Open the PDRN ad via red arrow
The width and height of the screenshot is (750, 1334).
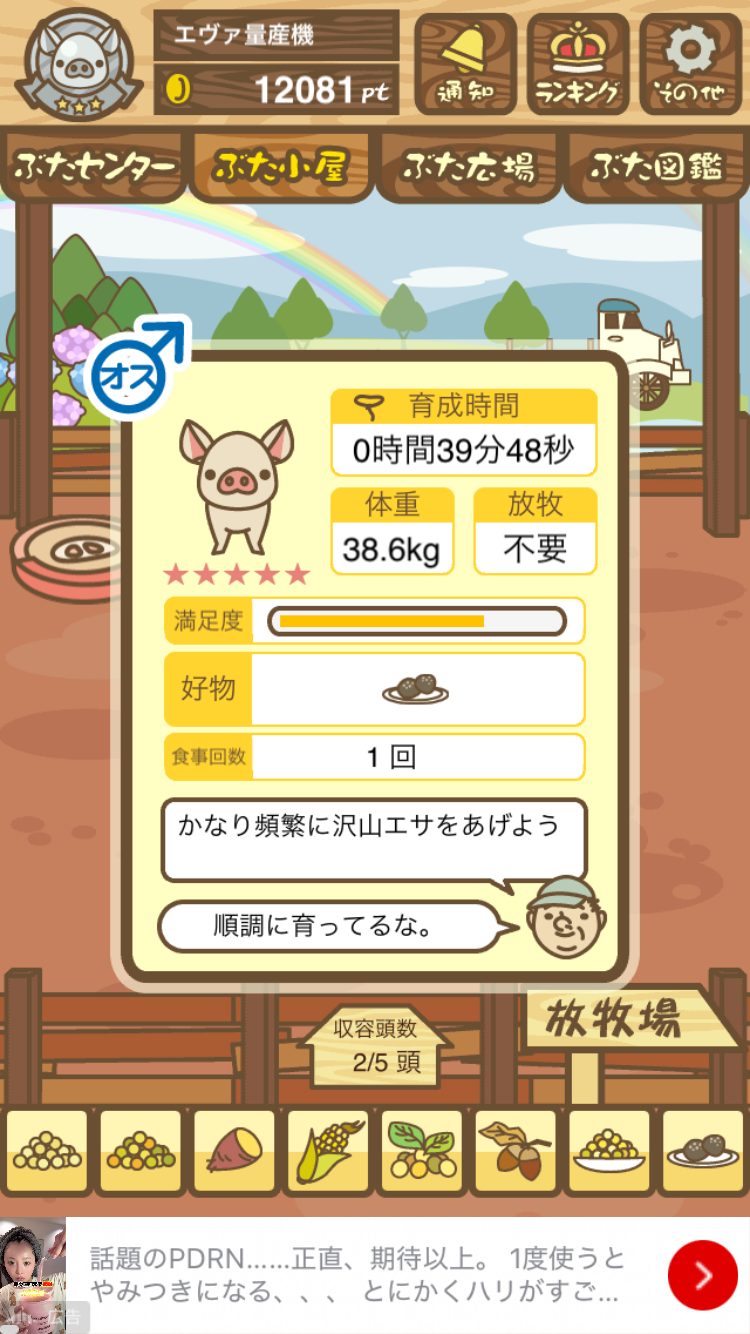tap(702, 1275)
